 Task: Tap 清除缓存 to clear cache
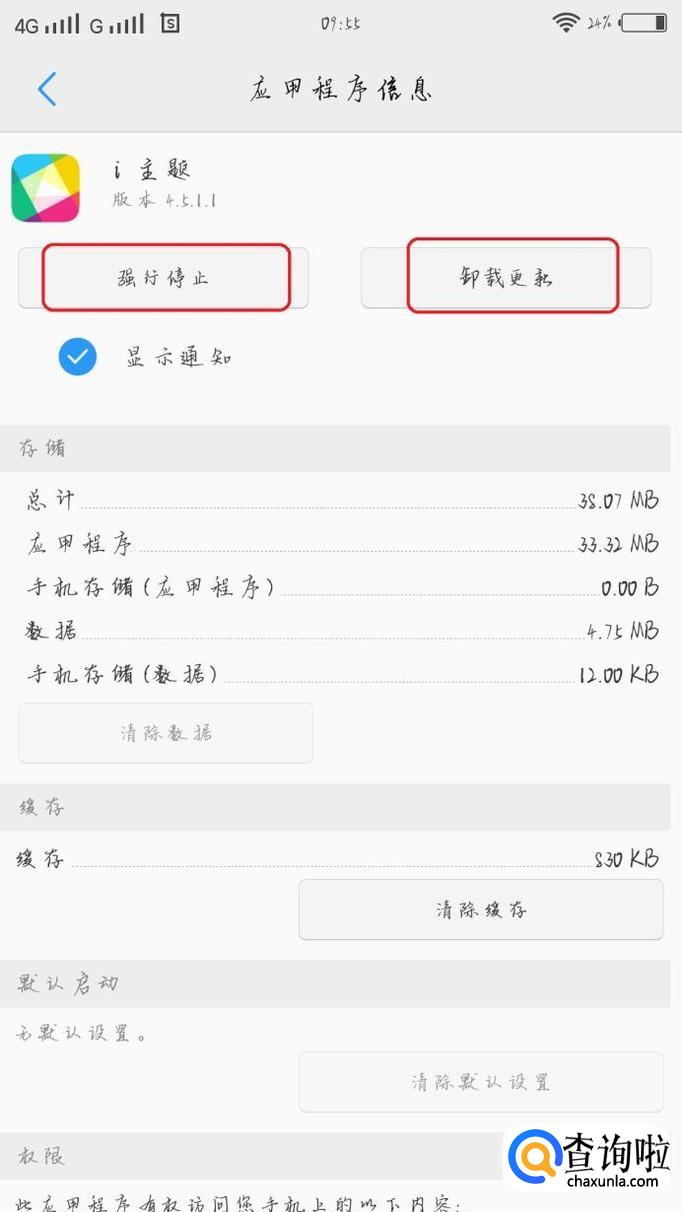(x=481, y=910)
